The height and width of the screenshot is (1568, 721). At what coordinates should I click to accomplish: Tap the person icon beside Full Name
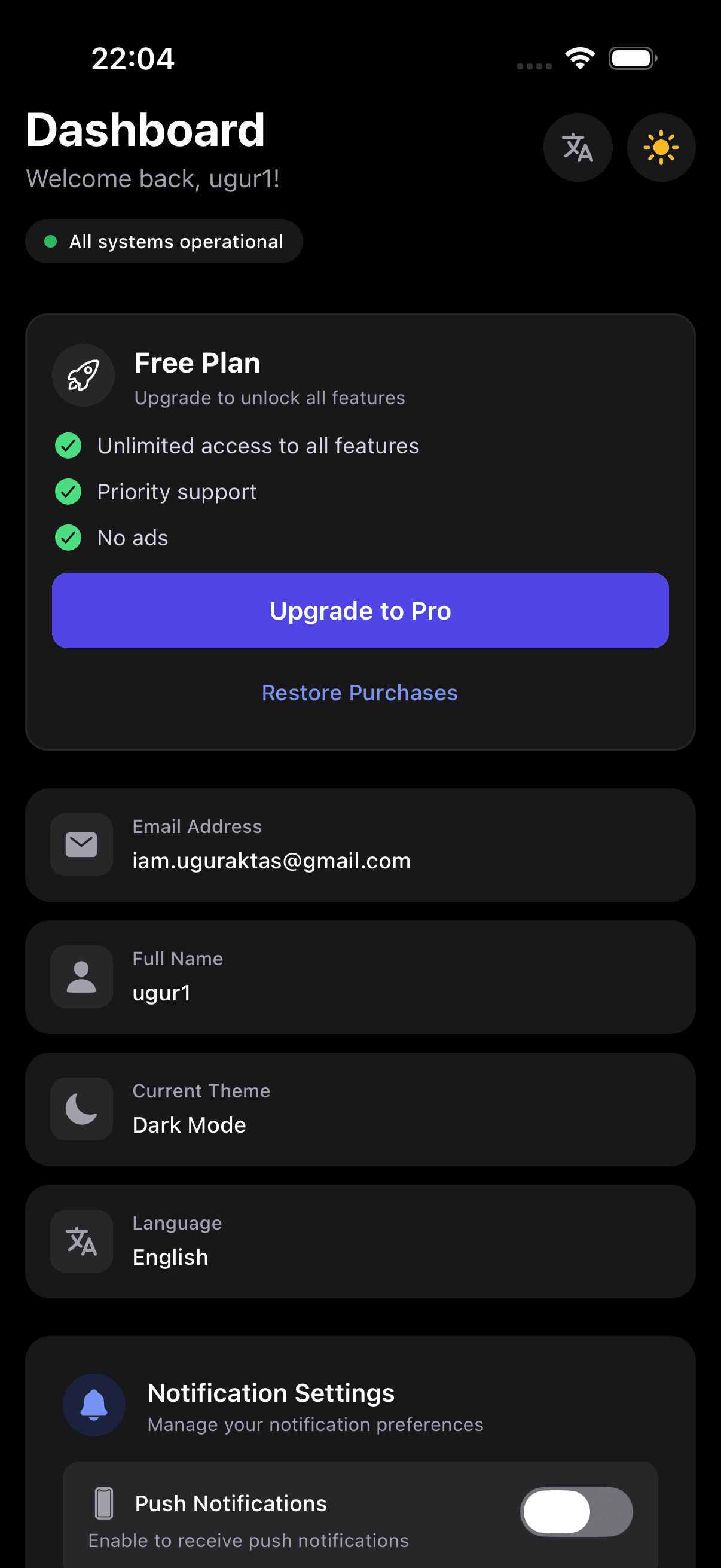(x=81, y=977)
